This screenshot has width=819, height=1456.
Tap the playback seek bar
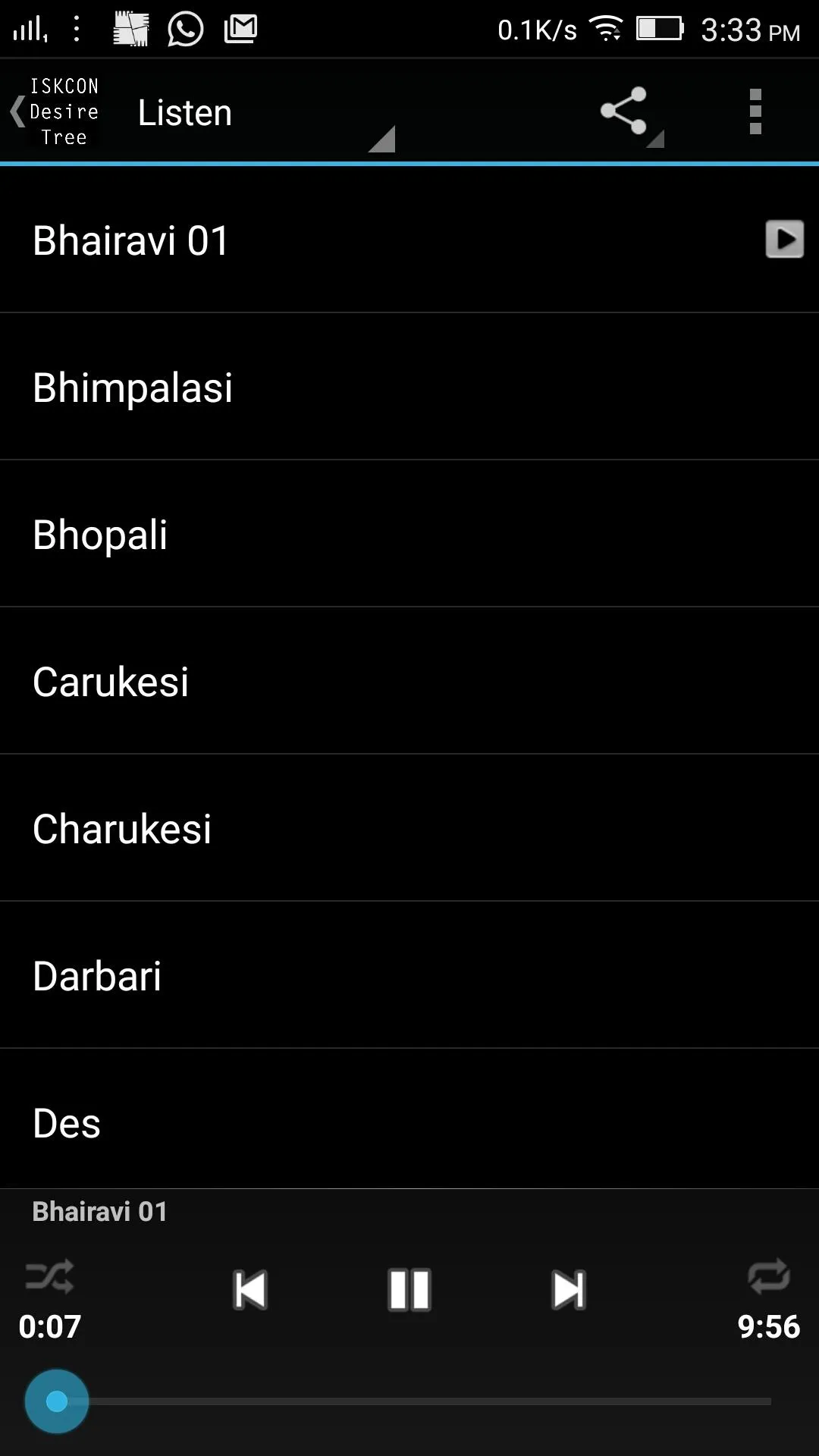click(x=409, y=1401)
